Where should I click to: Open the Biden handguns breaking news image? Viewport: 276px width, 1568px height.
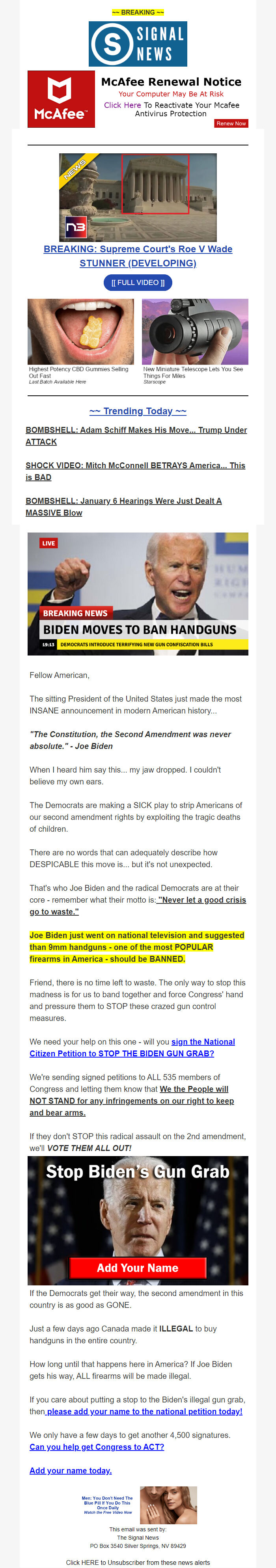tap(138, 594)
